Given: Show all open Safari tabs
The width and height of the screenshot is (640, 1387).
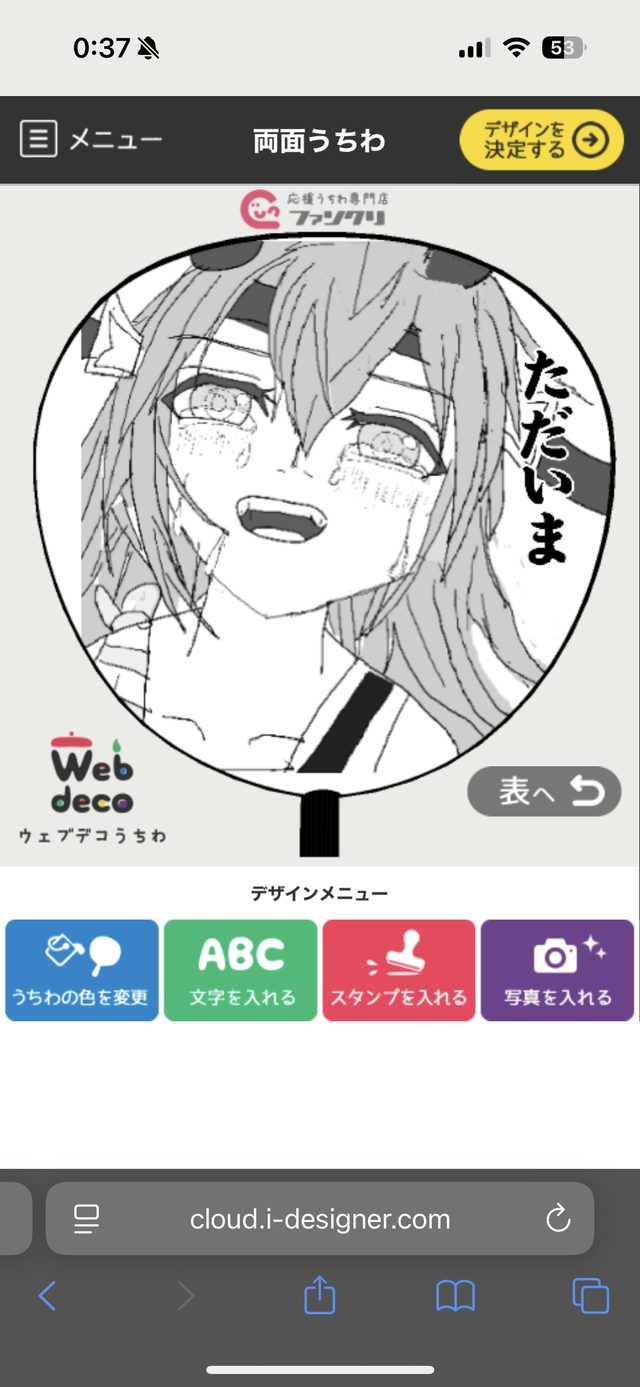Looking at the screenshot, I should coord(590,1297).
